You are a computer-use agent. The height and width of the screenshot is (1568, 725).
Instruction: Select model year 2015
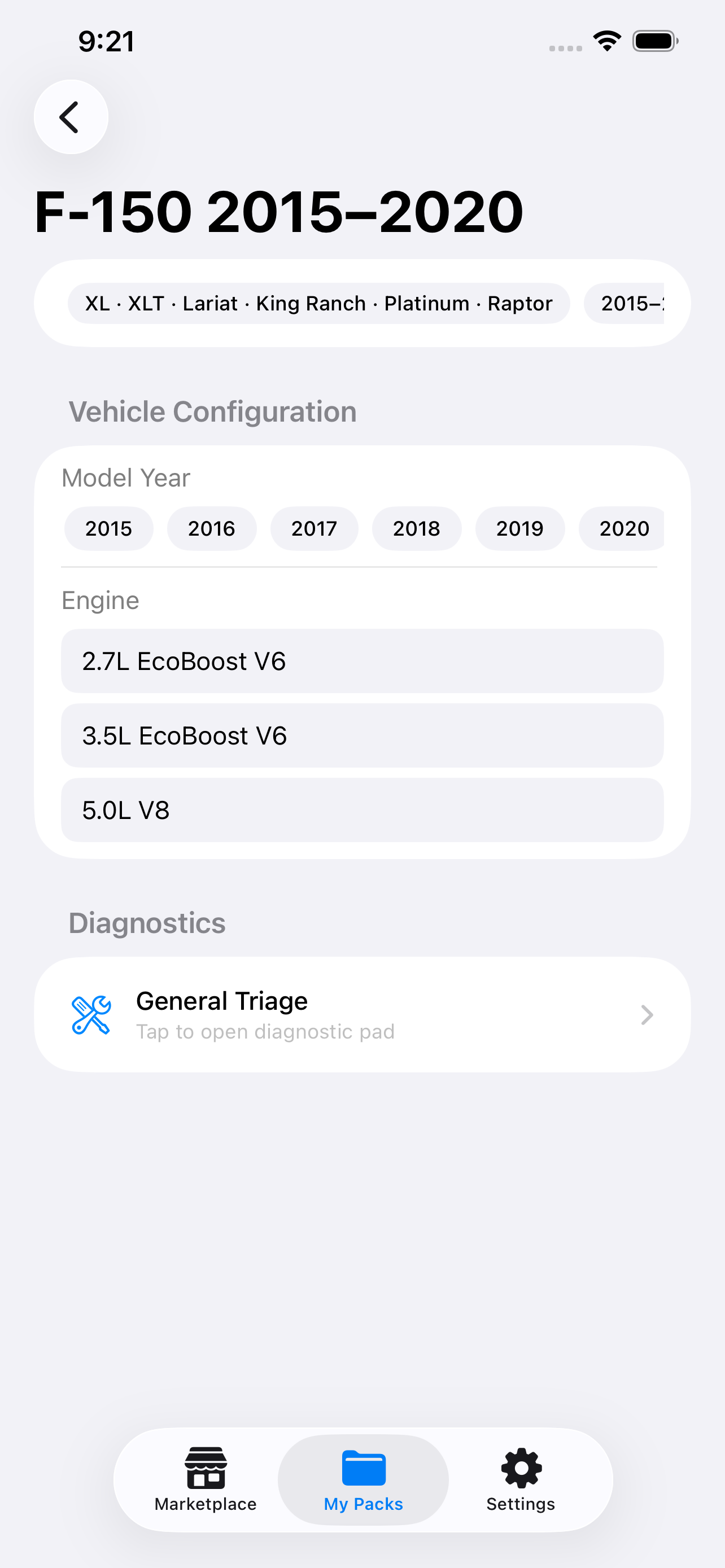click(x=108, y=528)
